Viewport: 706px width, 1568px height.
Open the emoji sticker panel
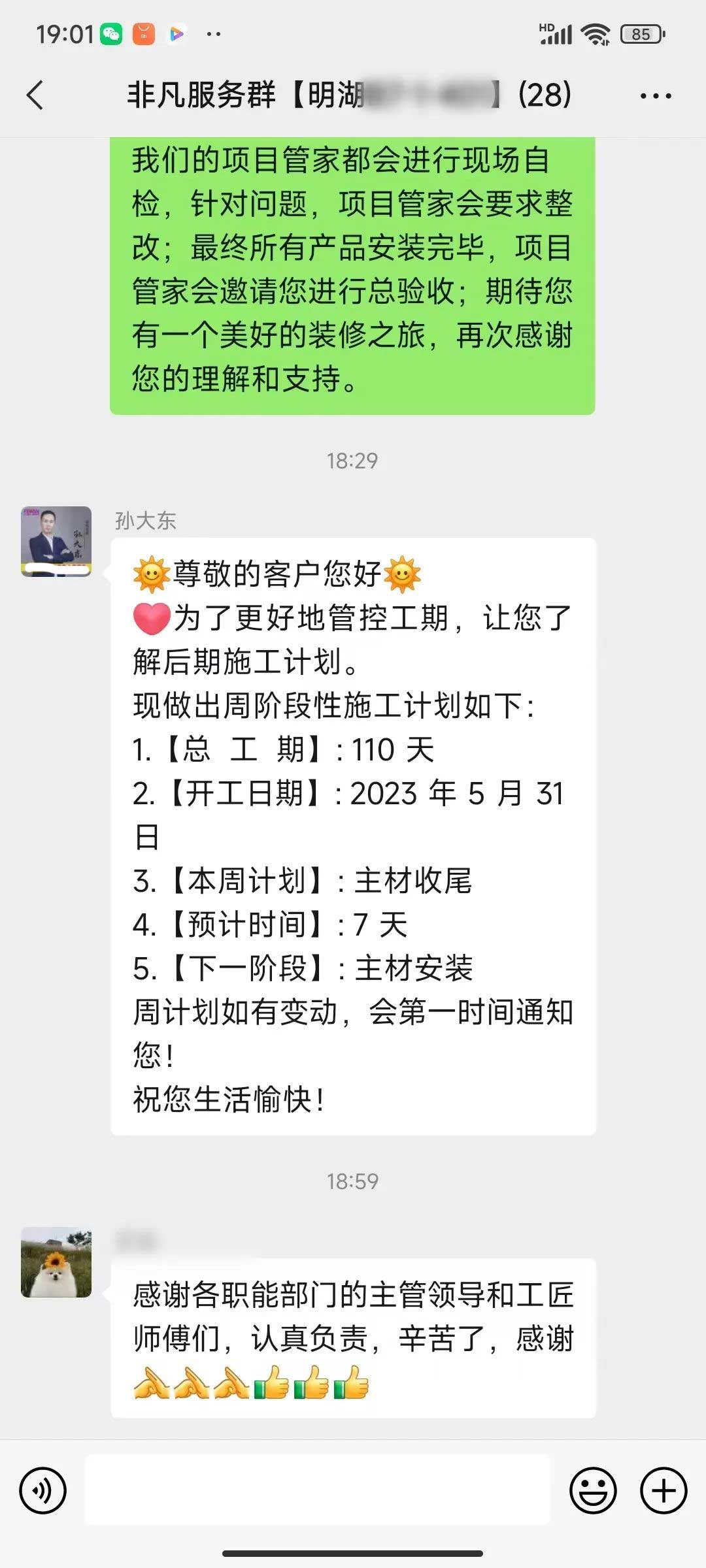point(593,1491)
